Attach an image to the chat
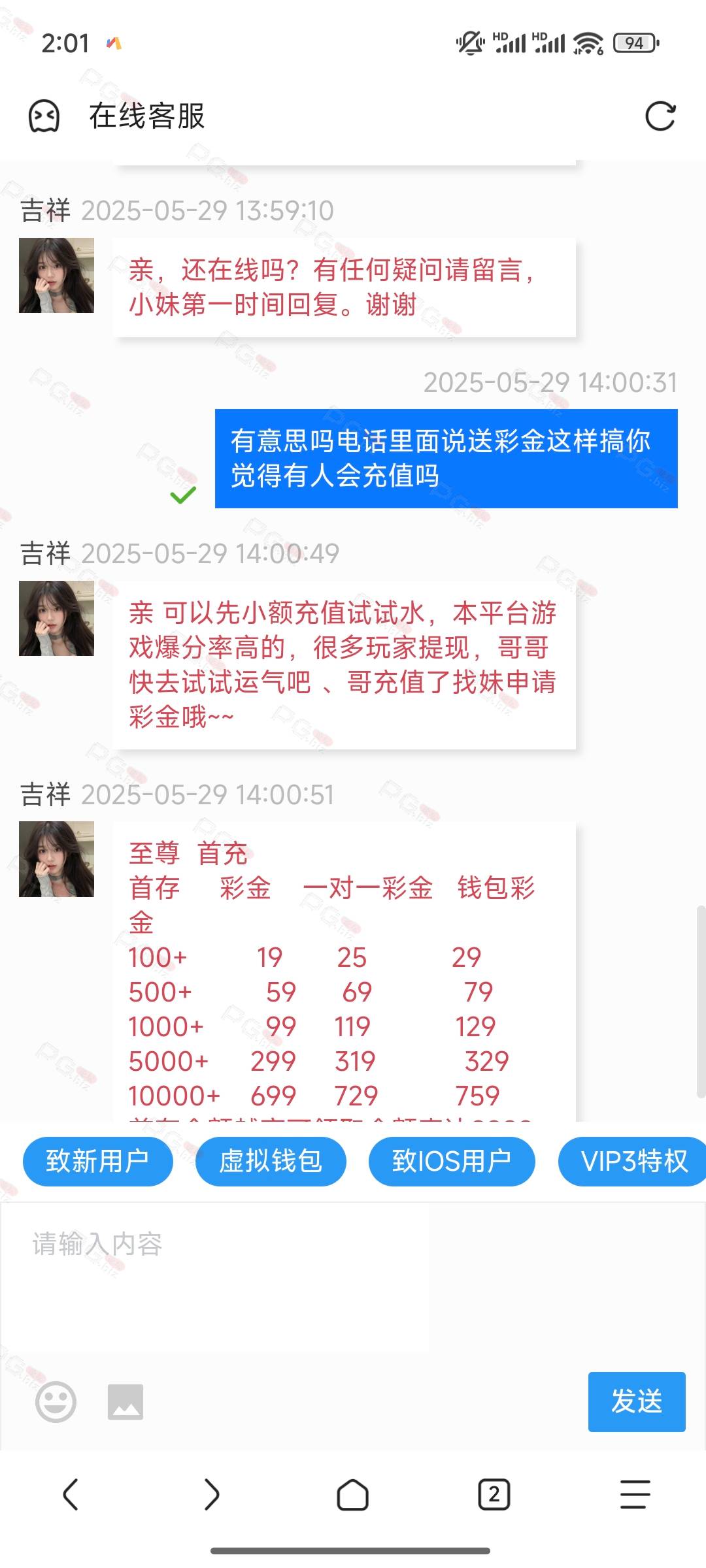This screenshot has width=706, height=1568. [x=126, y=1402]
